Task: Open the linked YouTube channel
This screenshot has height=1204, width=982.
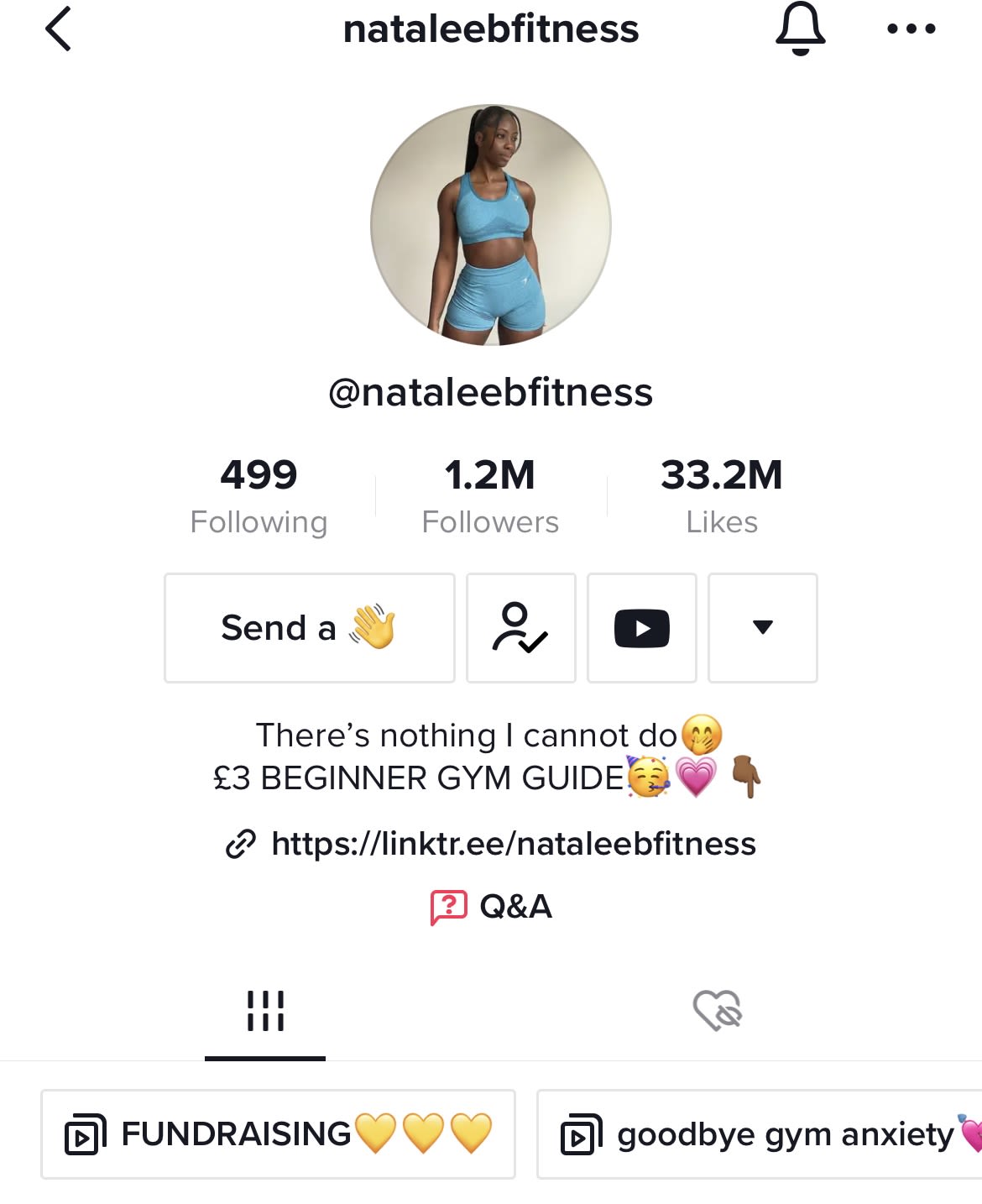Action: coord(641,628)
